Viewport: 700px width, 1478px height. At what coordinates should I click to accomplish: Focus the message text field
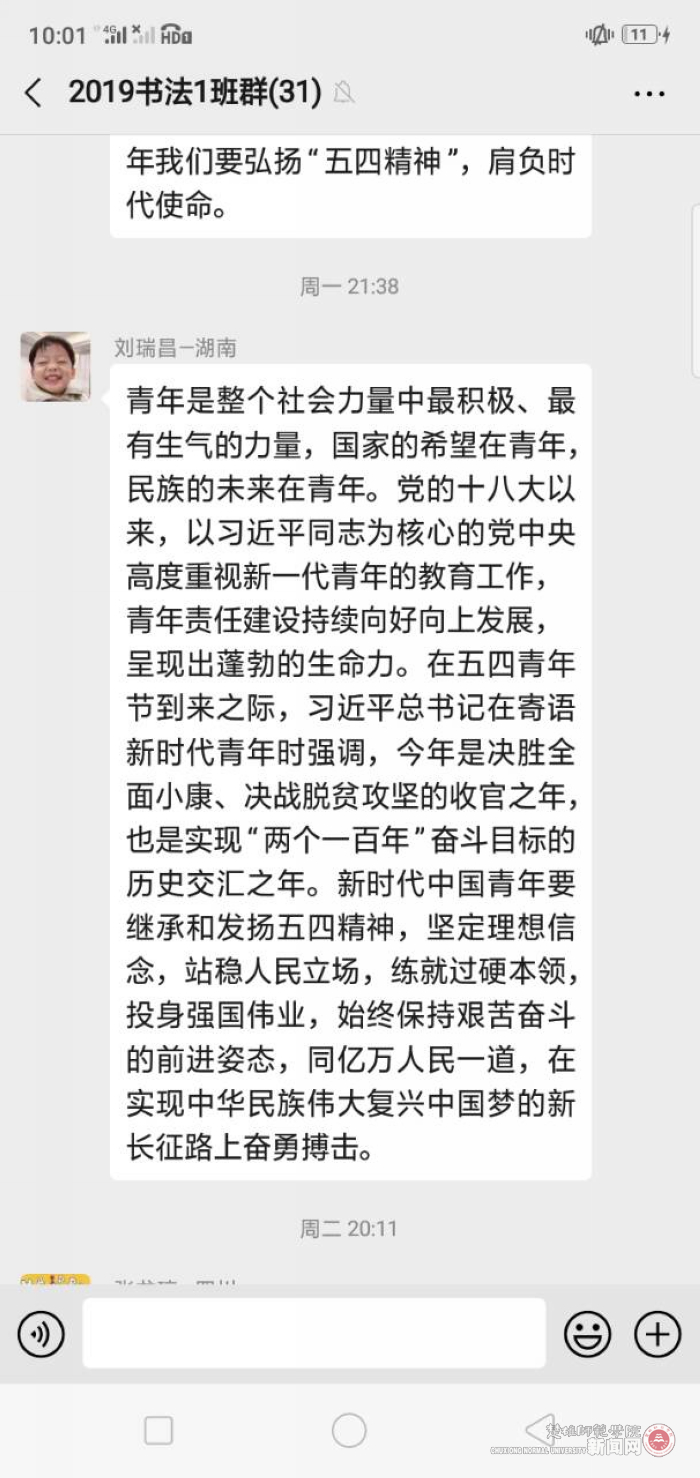pos(314,1333)
